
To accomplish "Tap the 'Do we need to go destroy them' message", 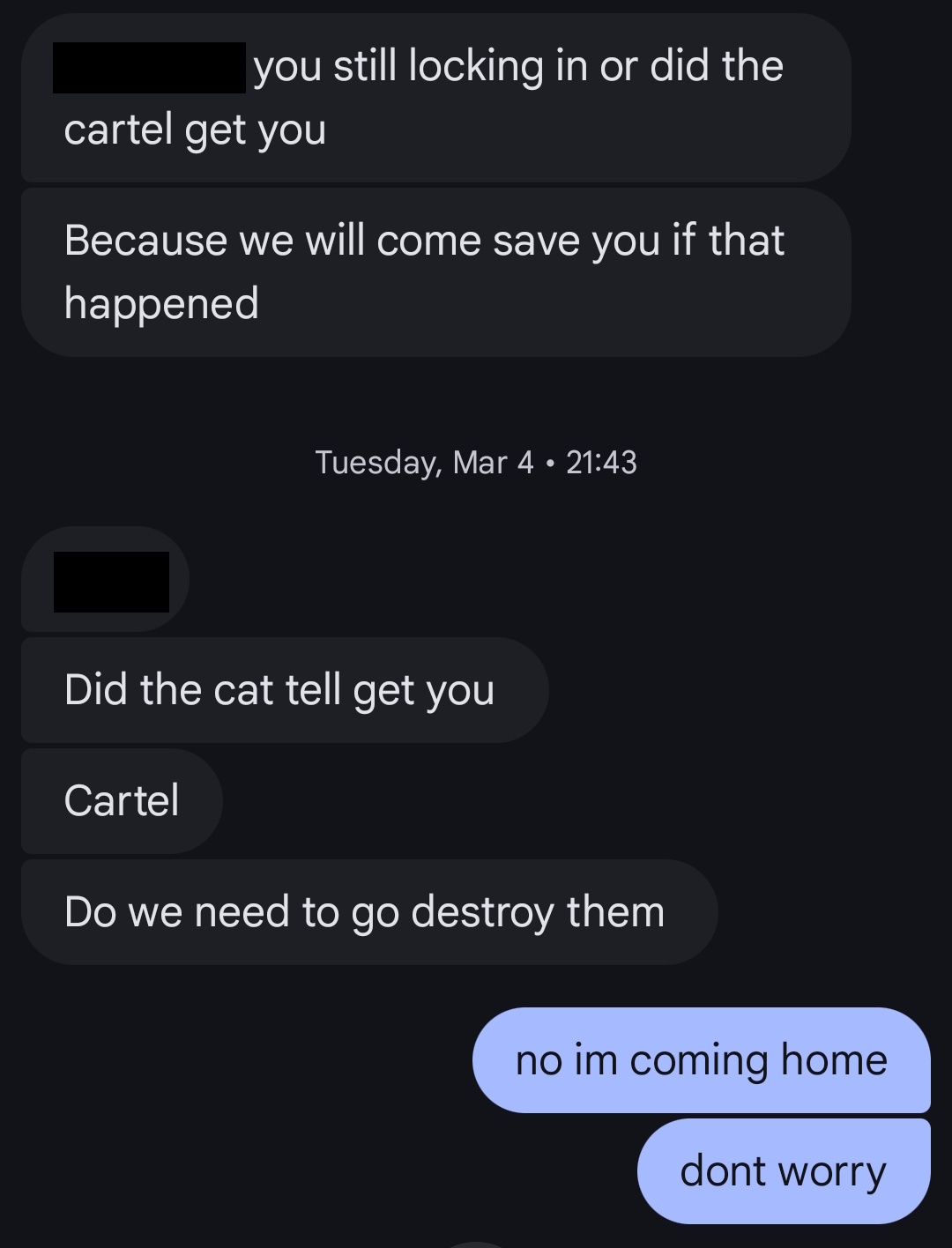I will 368,911.
